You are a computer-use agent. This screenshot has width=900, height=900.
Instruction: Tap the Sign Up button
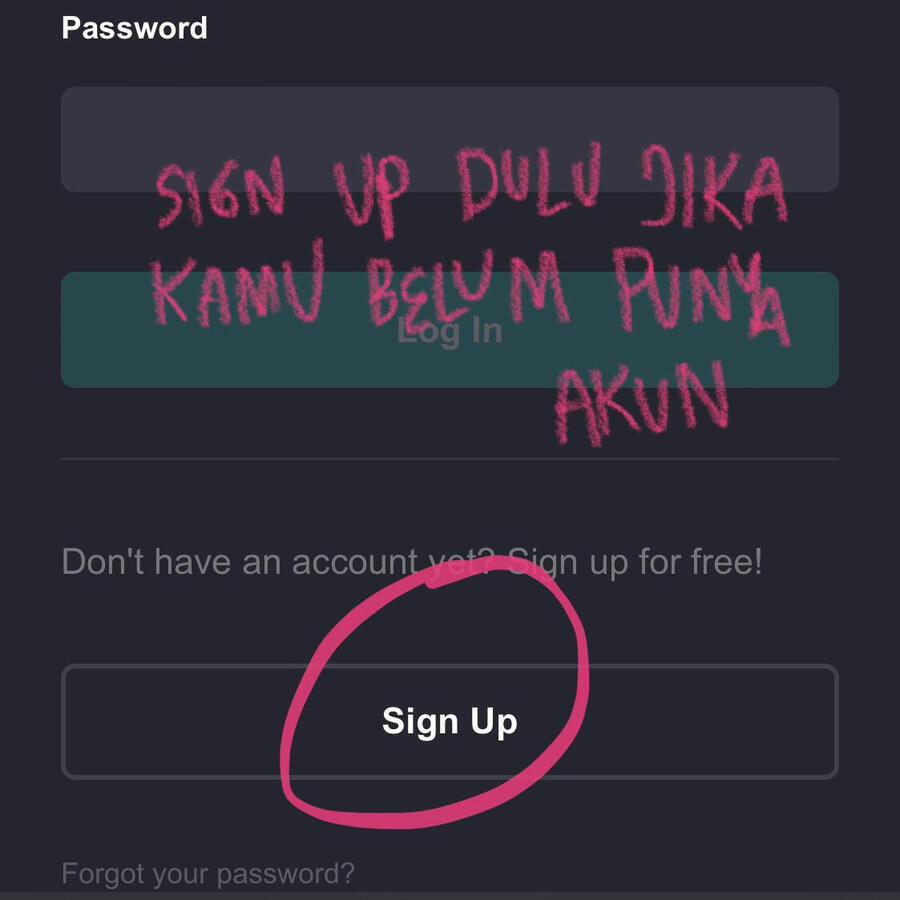pos(449,721)
